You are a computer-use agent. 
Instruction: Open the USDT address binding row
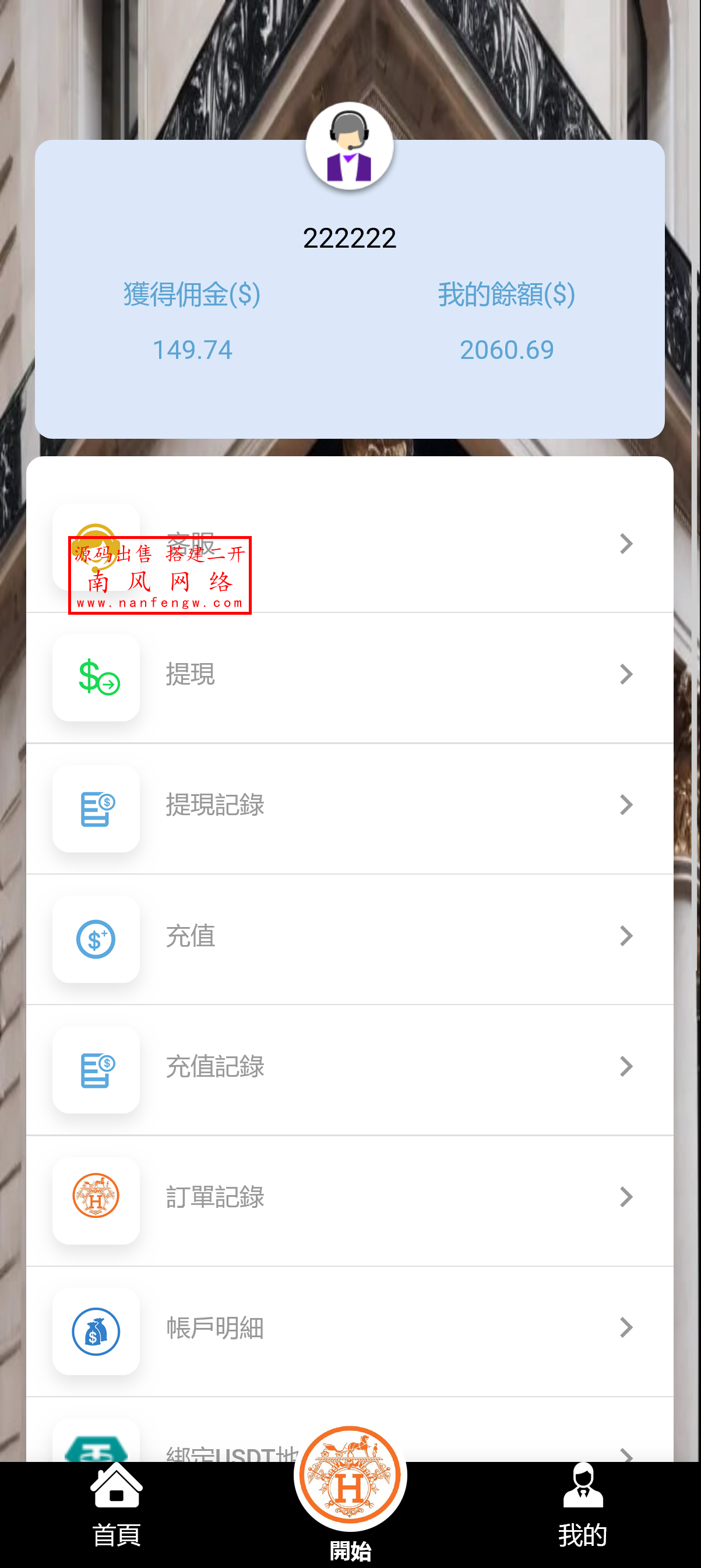point(475,1449)
